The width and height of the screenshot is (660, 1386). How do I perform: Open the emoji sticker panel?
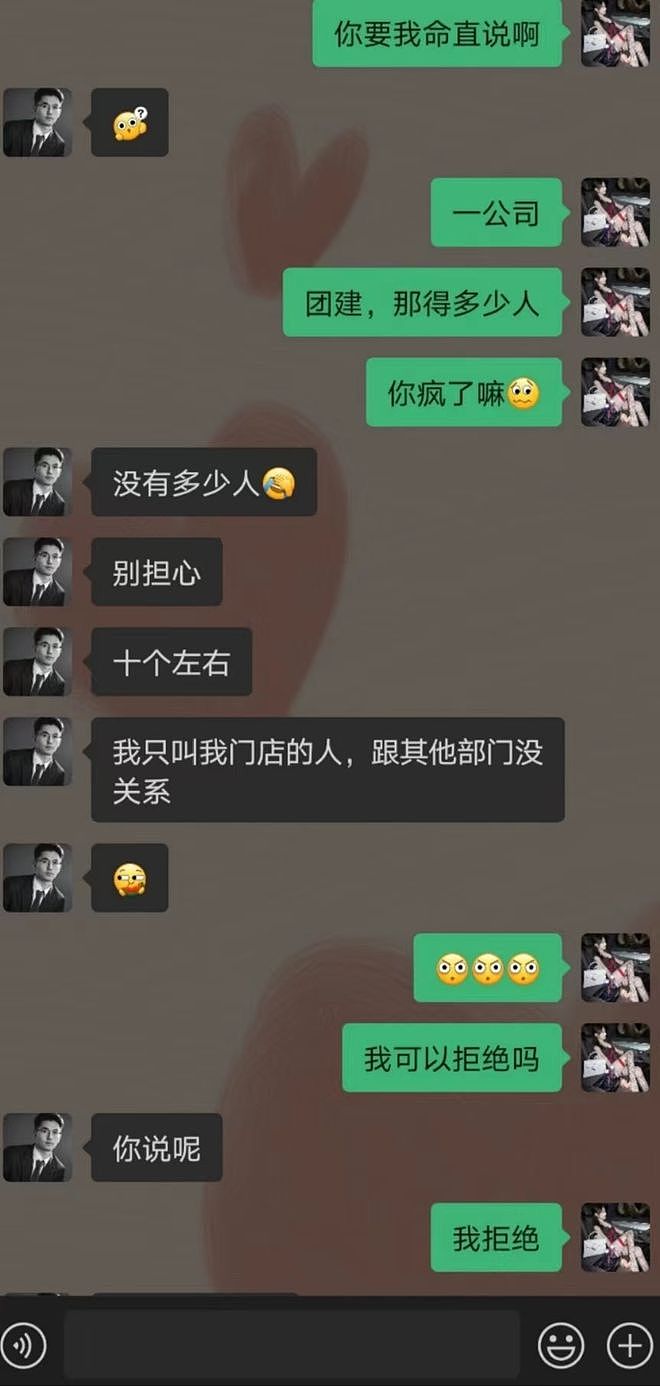coord(561,1346)
